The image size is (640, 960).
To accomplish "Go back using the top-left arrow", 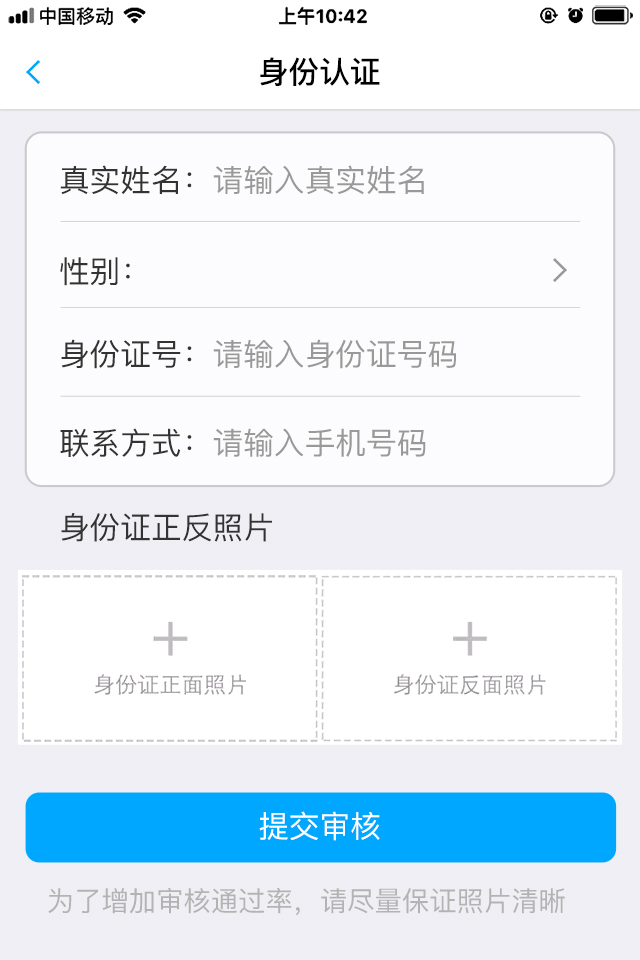I will point(34,72).
